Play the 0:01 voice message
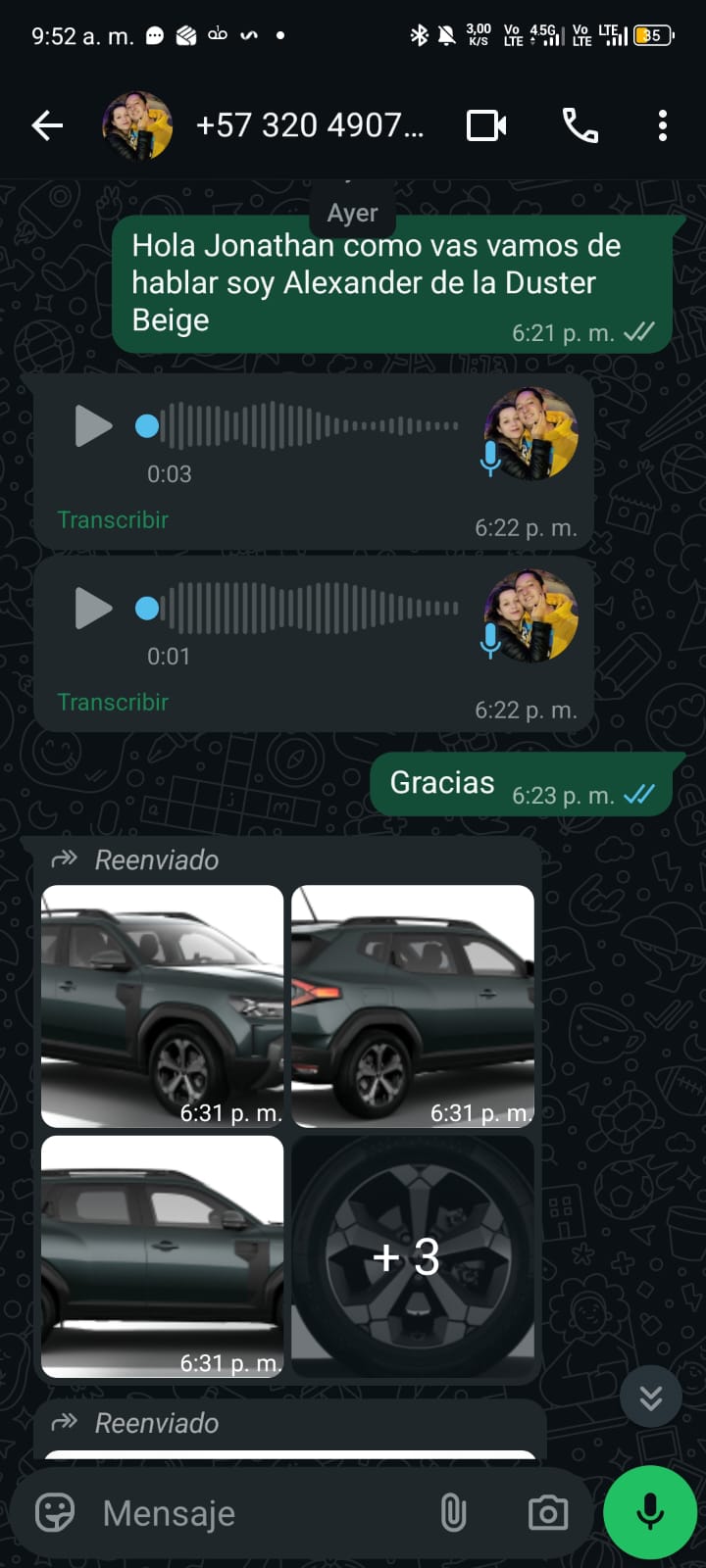Image resolution: width=706 pixels, height=1568 pixels. coord(94,609)
